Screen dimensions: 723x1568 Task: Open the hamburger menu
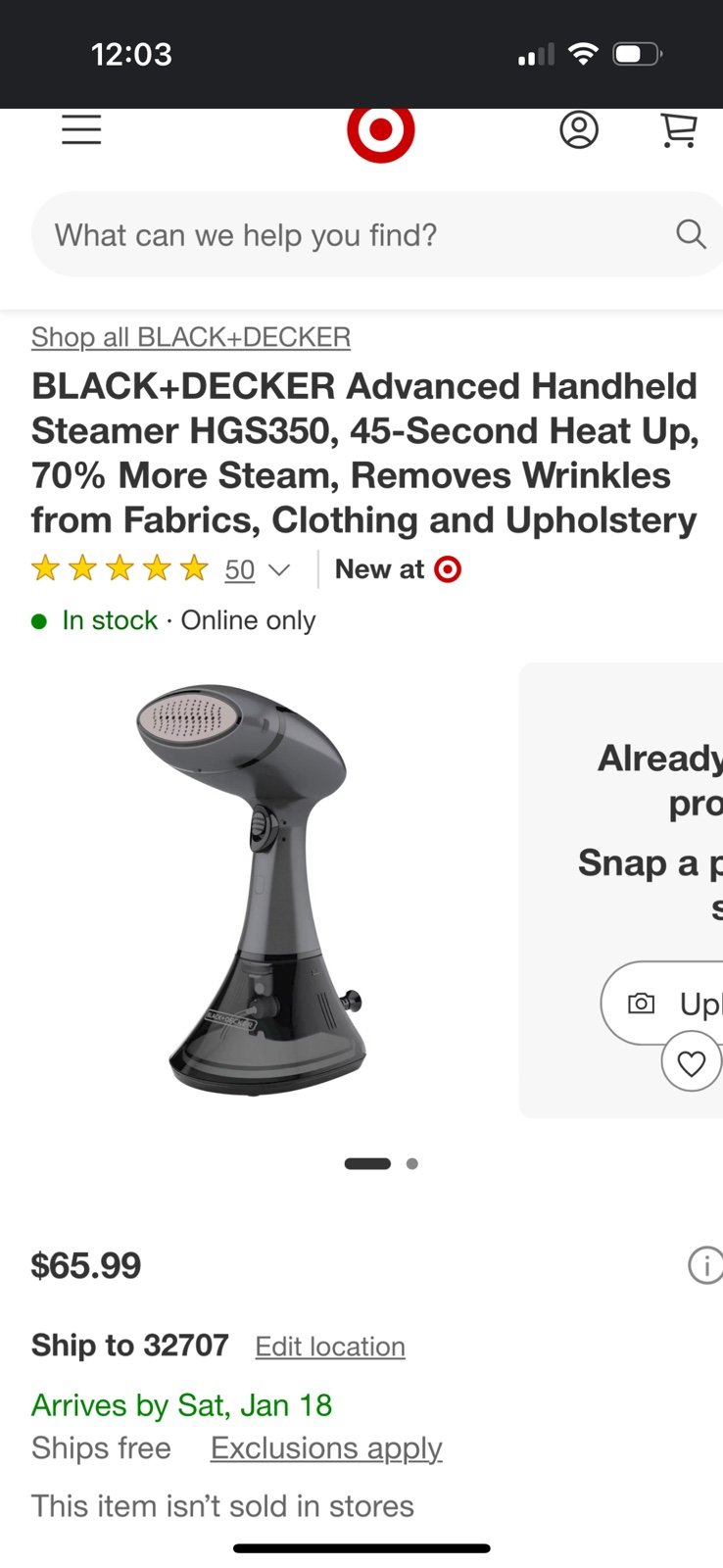point(81,129)
